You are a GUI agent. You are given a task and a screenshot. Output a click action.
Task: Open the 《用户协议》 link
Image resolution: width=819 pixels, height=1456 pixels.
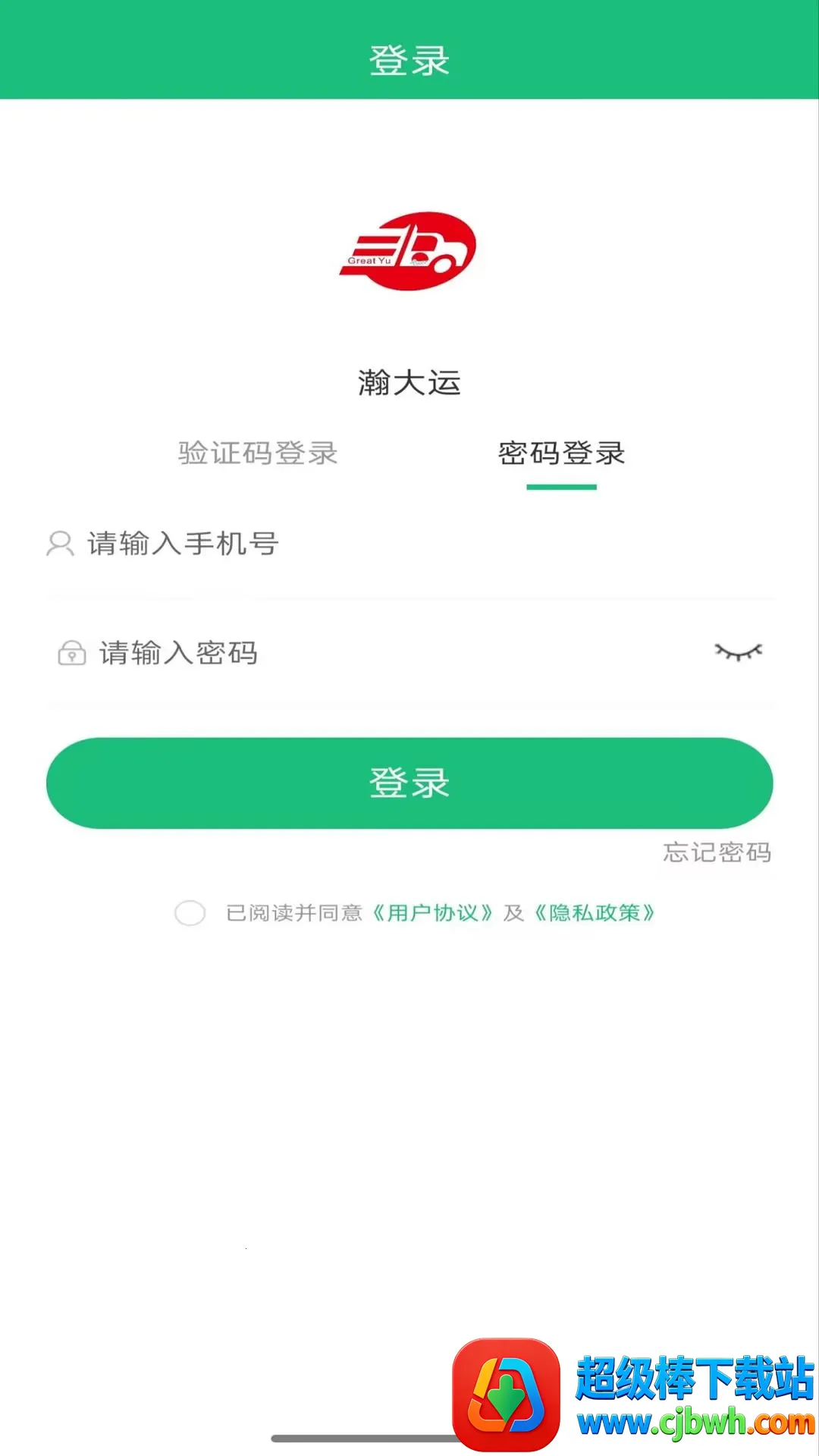click(x=432, y=913)
